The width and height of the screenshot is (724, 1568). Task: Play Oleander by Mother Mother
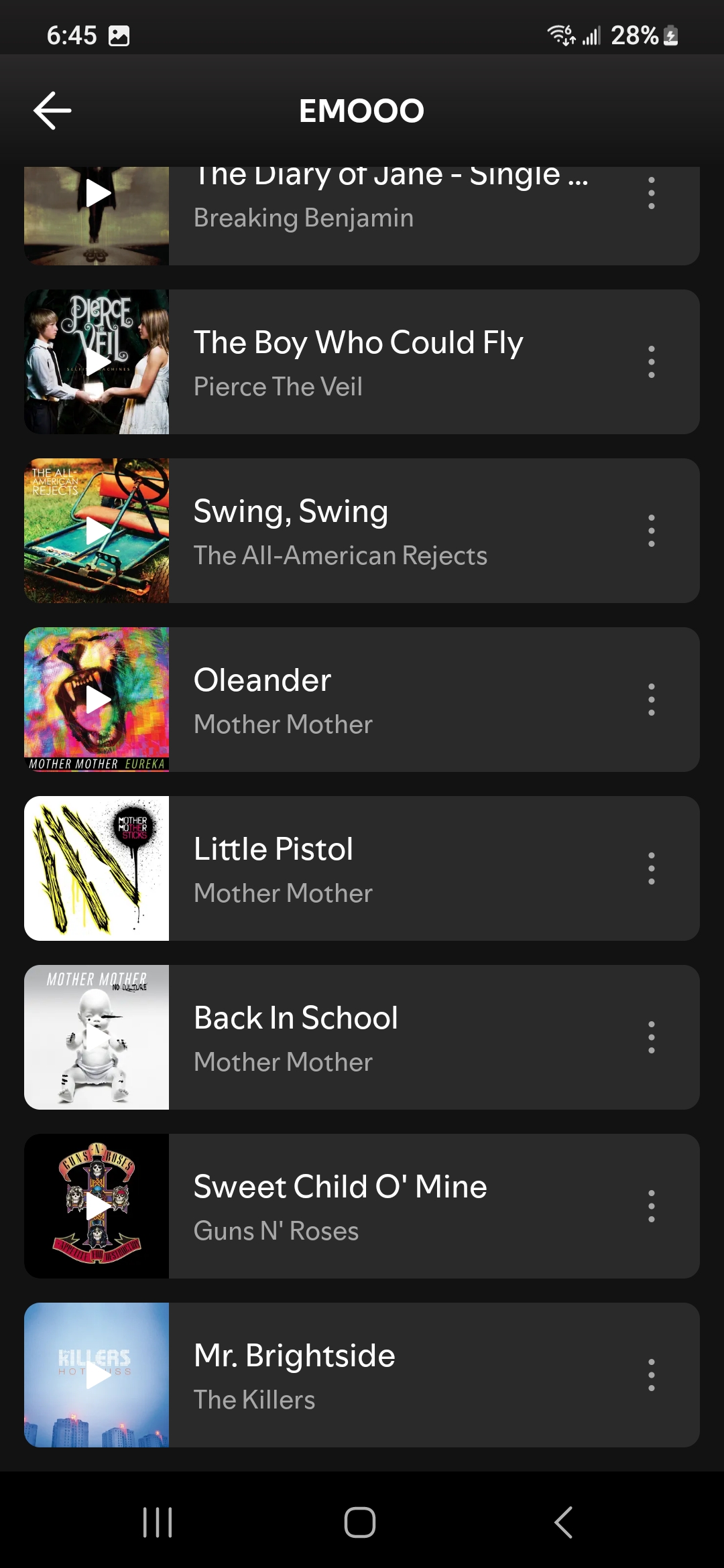tap(97, 700)
